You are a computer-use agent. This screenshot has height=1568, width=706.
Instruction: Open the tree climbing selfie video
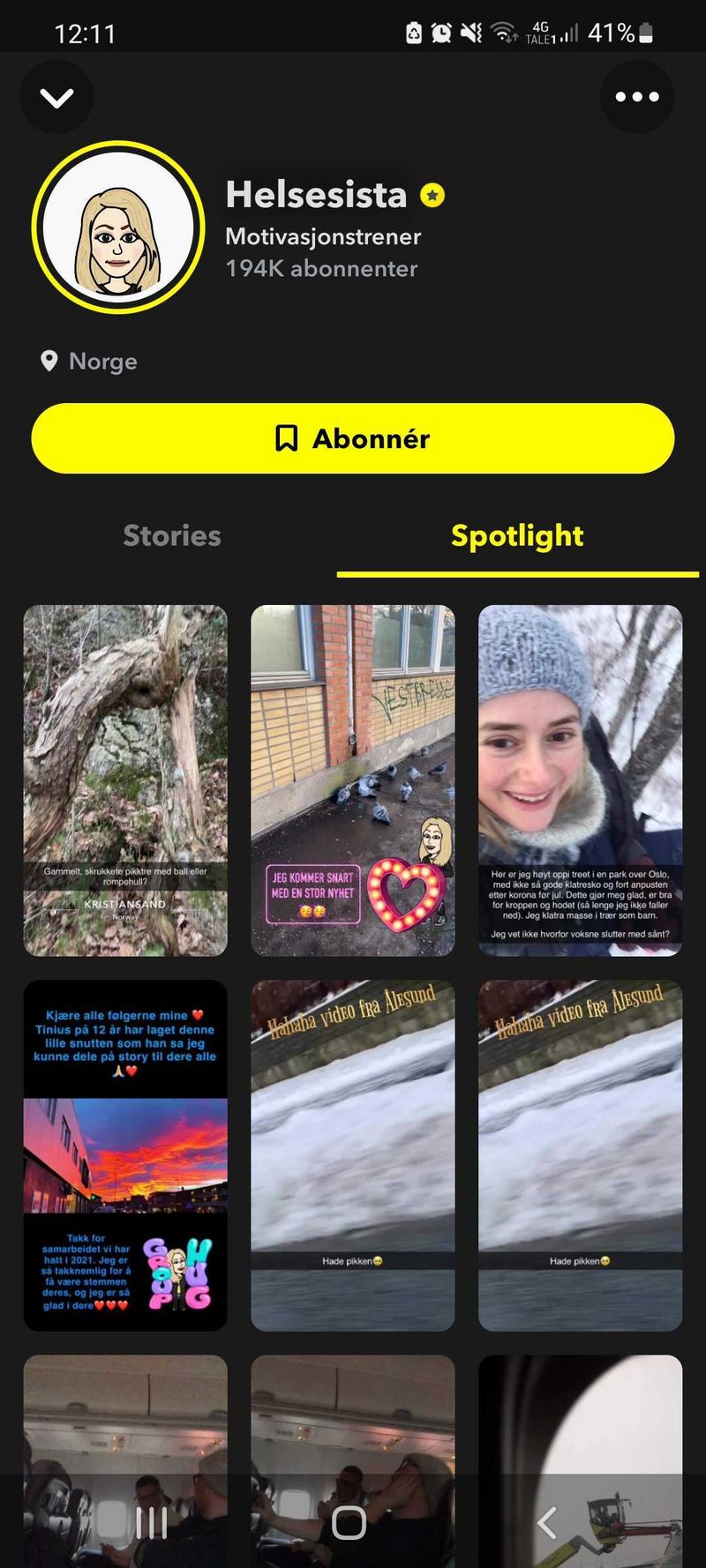pyautogui.click(x=580, y=780)
